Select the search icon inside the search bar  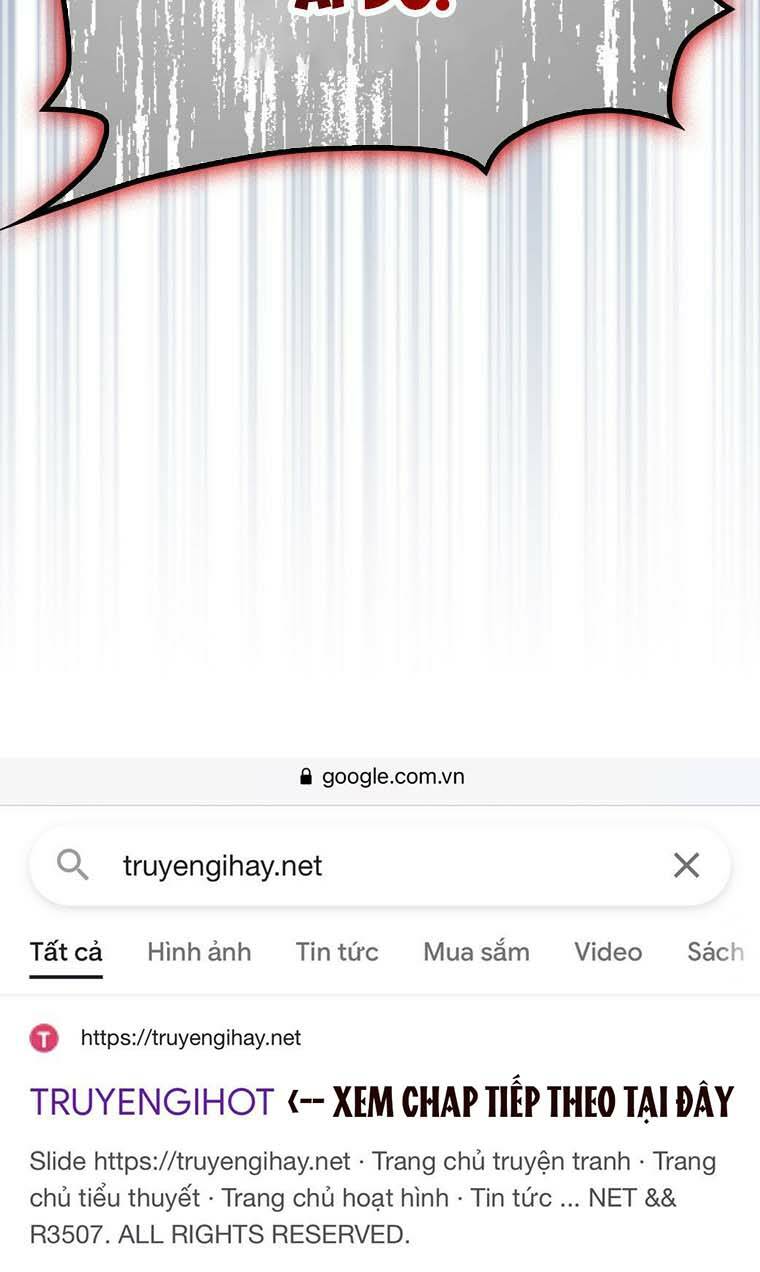pos(71,864)
